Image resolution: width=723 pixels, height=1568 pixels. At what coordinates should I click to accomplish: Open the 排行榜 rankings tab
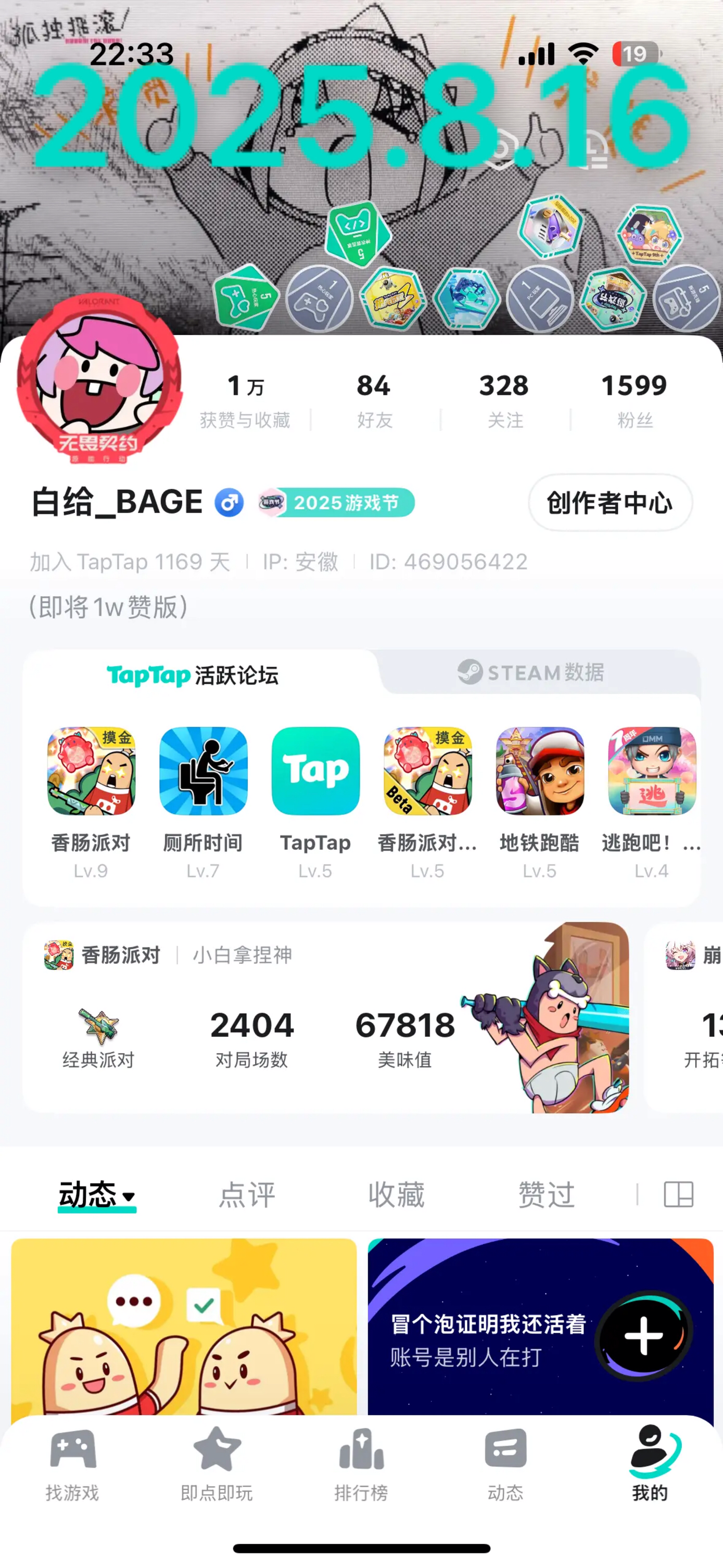(x=361, y=1467)
